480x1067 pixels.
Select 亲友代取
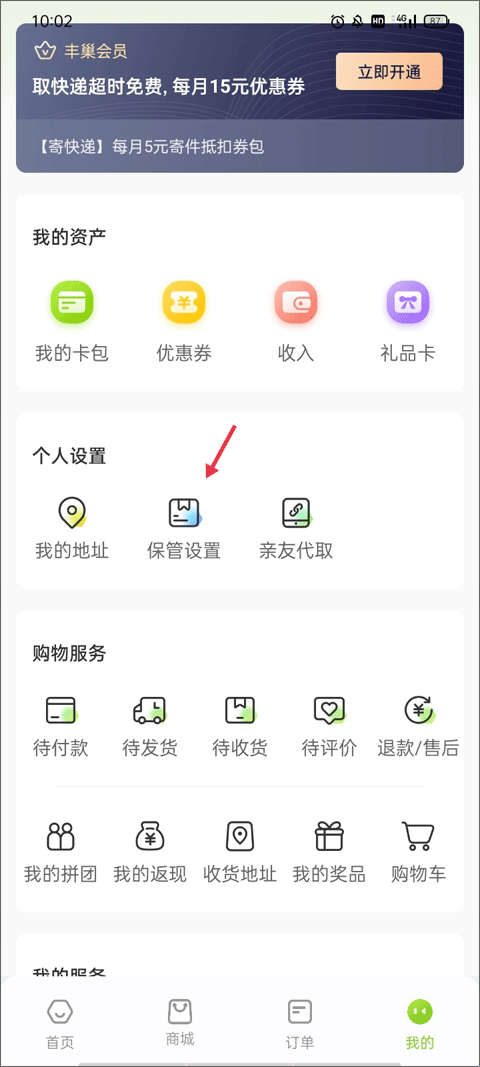coord(296,528)
